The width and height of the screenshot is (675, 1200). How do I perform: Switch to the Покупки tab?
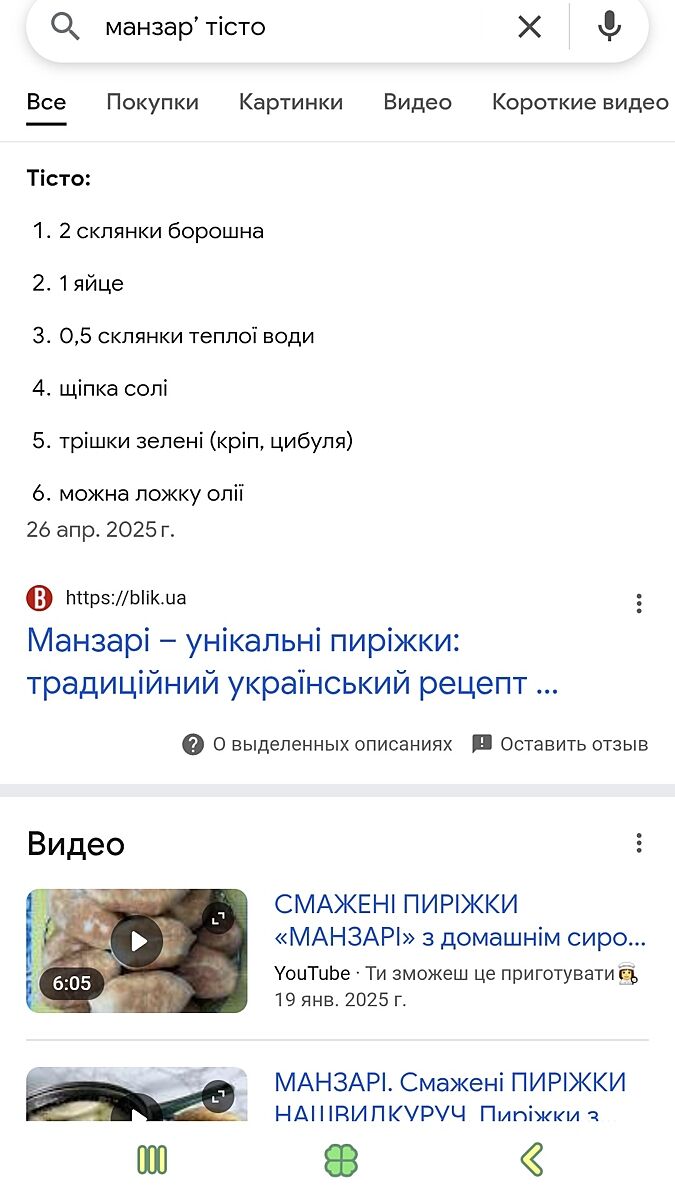pyautogui.click(x=152, y=102)
